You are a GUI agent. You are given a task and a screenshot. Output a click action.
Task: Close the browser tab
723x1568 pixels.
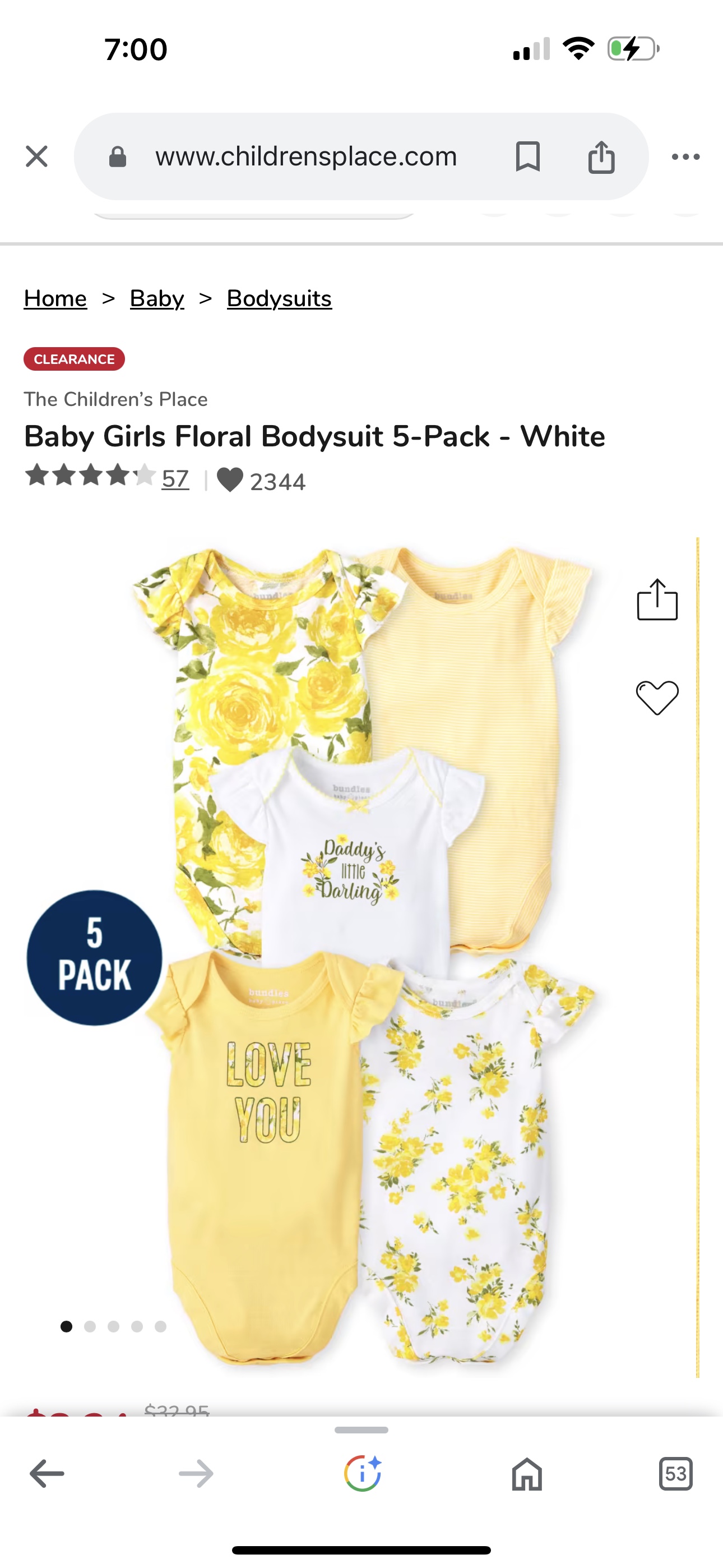[36, 156]
